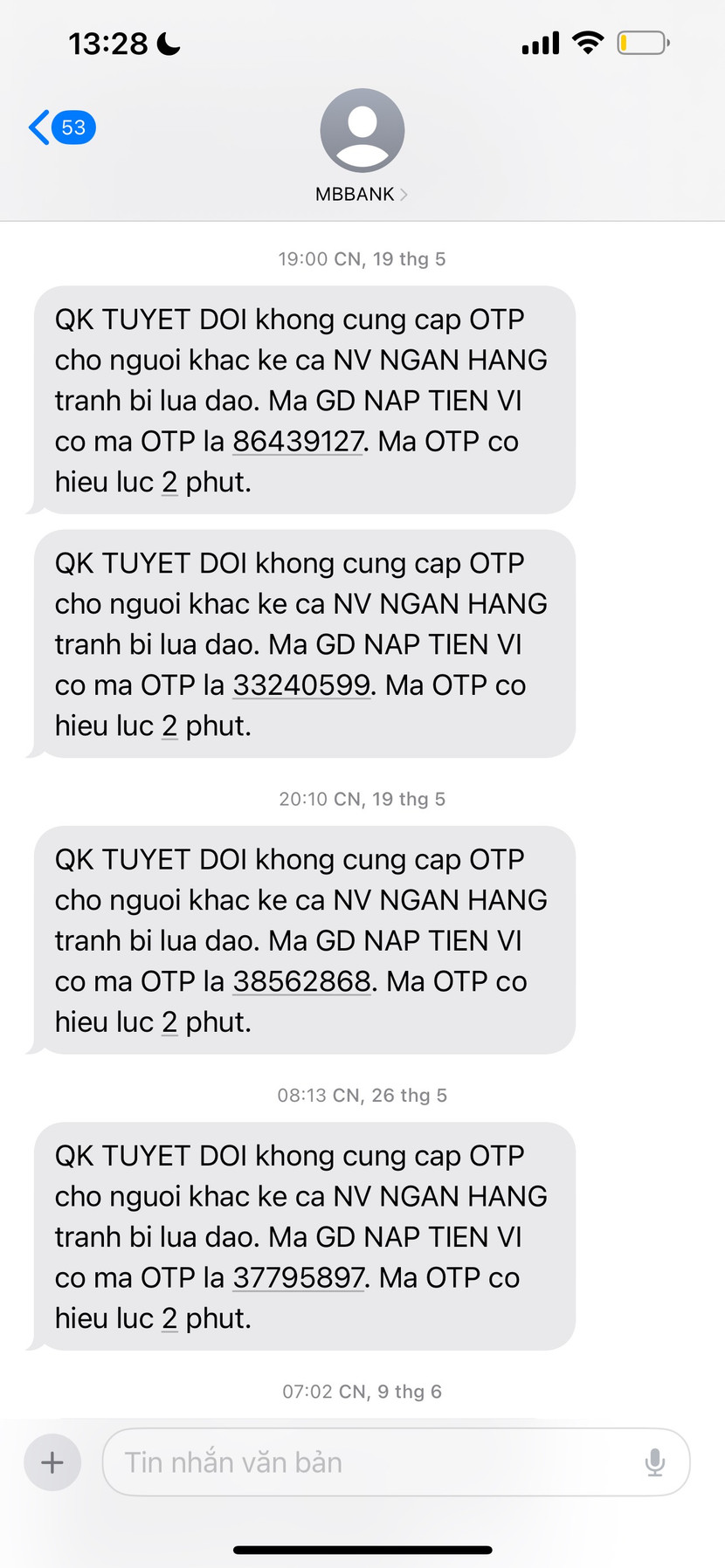Viewport: 725px width, 1568px height.
Task: Tap the MBBANK contact avatar
Action: click(x=362, y=129)
